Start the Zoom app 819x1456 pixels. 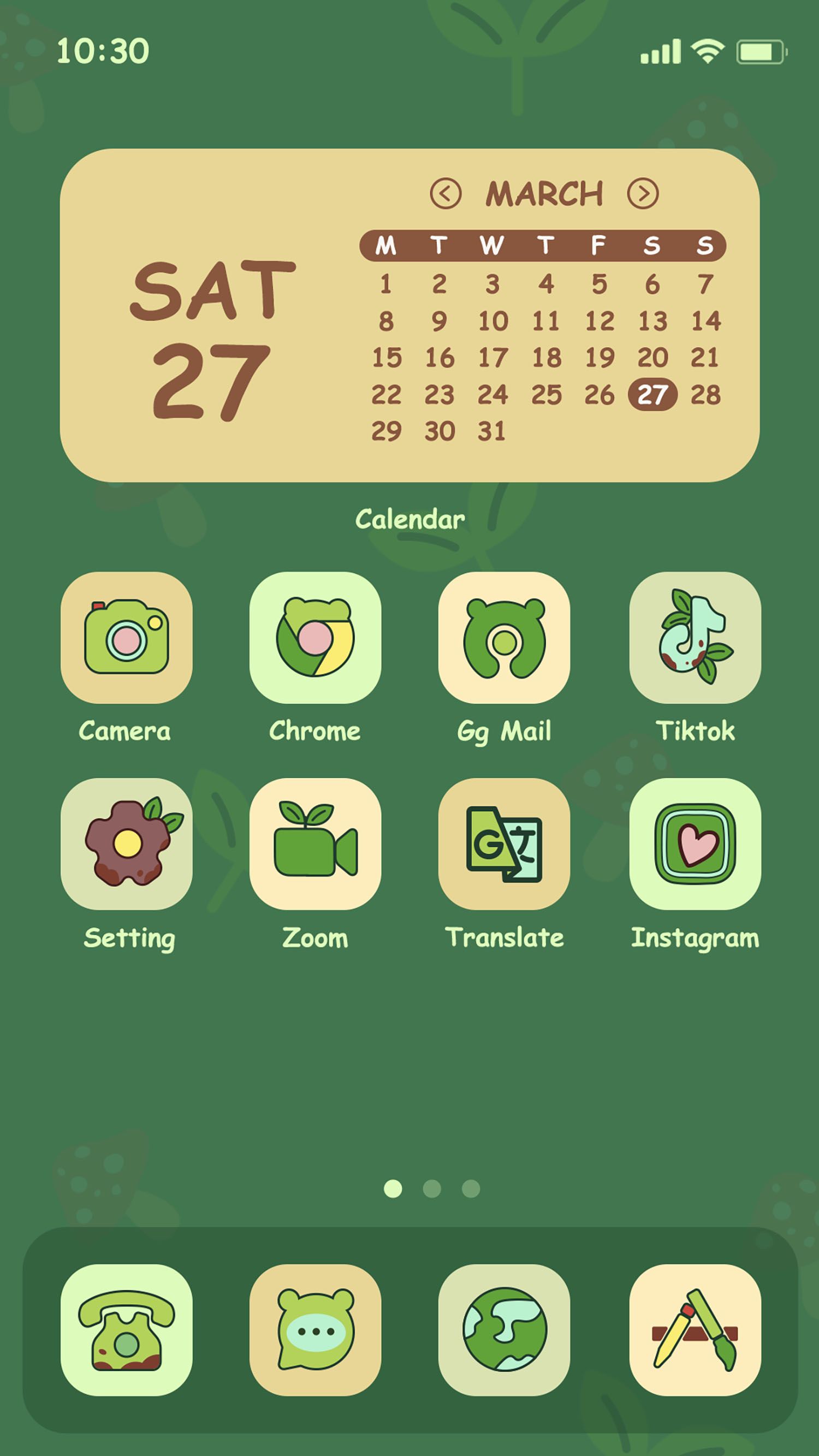coord(316,853)
